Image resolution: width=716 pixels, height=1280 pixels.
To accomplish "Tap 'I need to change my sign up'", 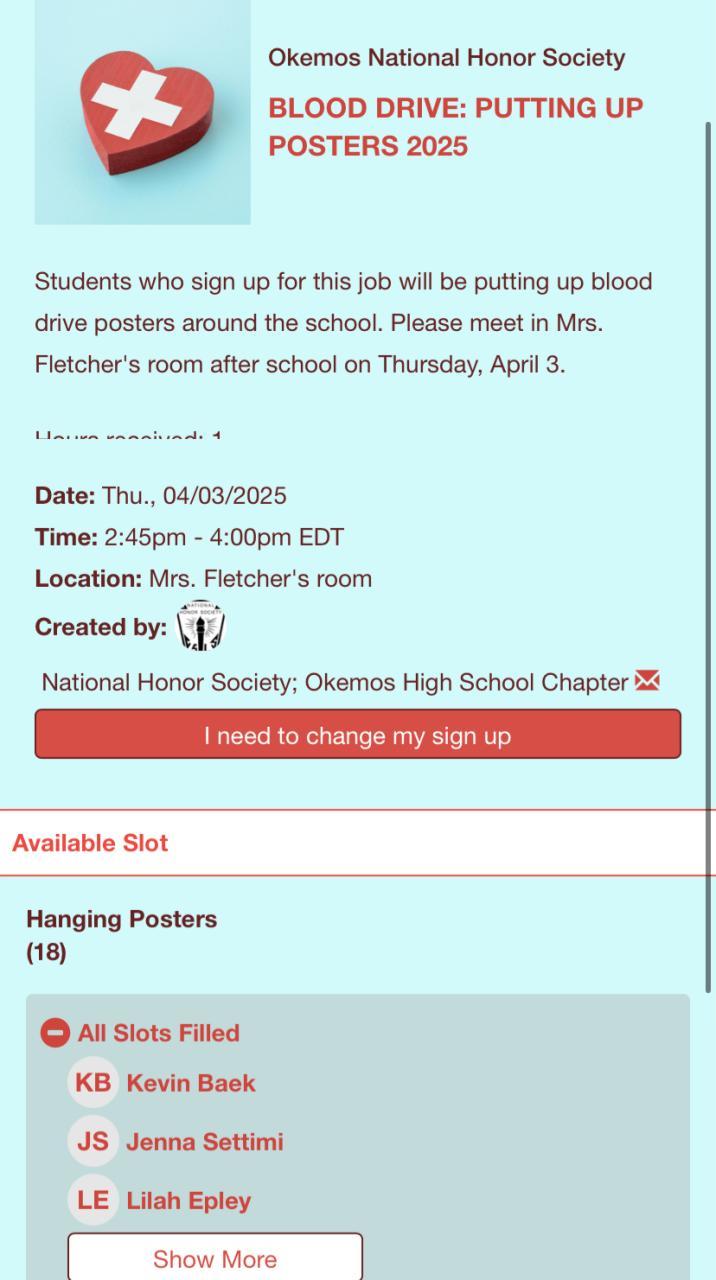I will click(x=357, y=735).
